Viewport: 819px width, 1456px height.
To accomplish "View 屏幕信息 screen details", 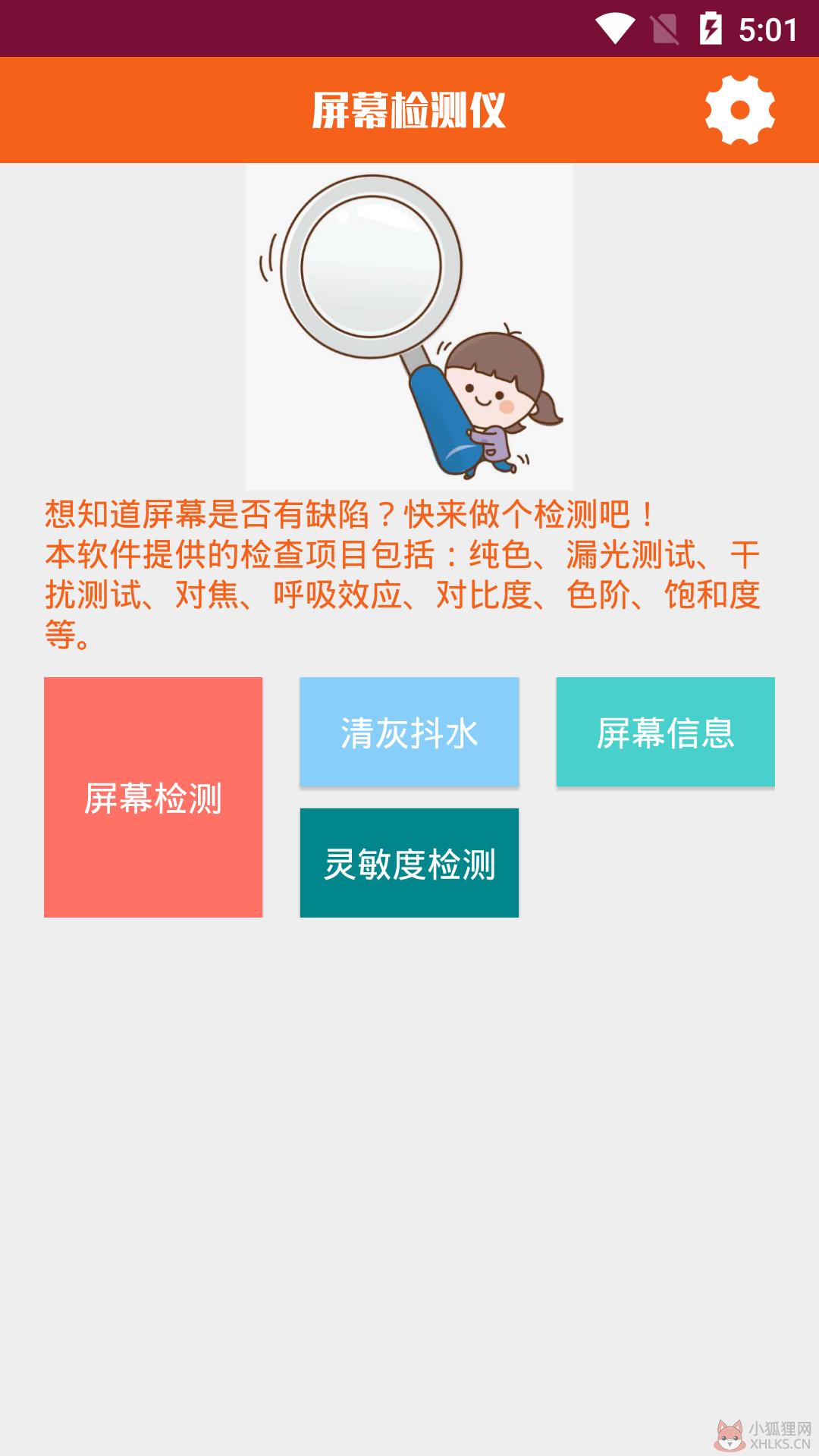I will (x=666, y=732).
